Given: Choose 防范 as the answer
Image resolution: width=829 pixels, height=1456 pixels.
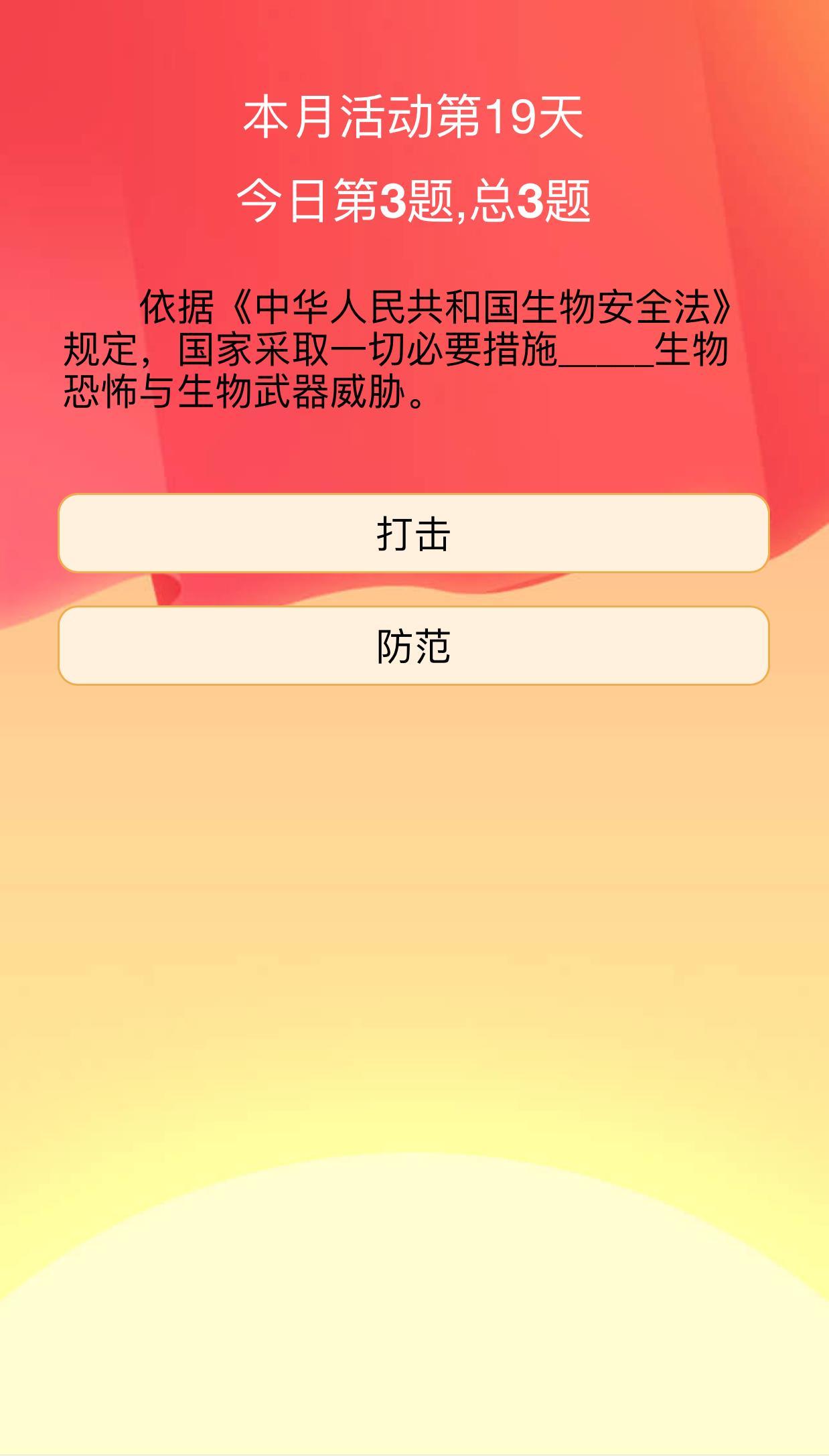Looking at the screenshot, I should point(413,646).
